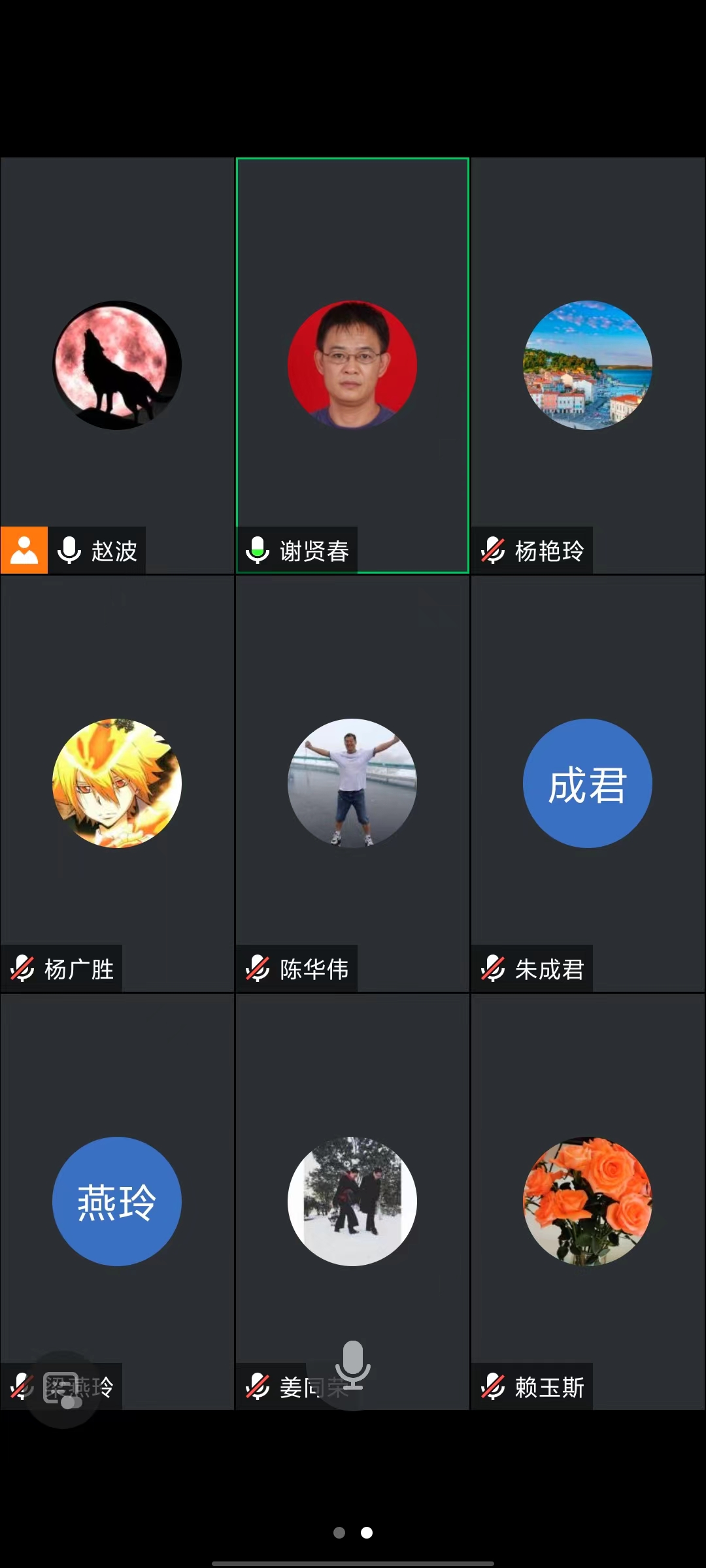Open 谢贤春's video tile
The width and height of the screenshot is (706, 1568).
[352, 365]
